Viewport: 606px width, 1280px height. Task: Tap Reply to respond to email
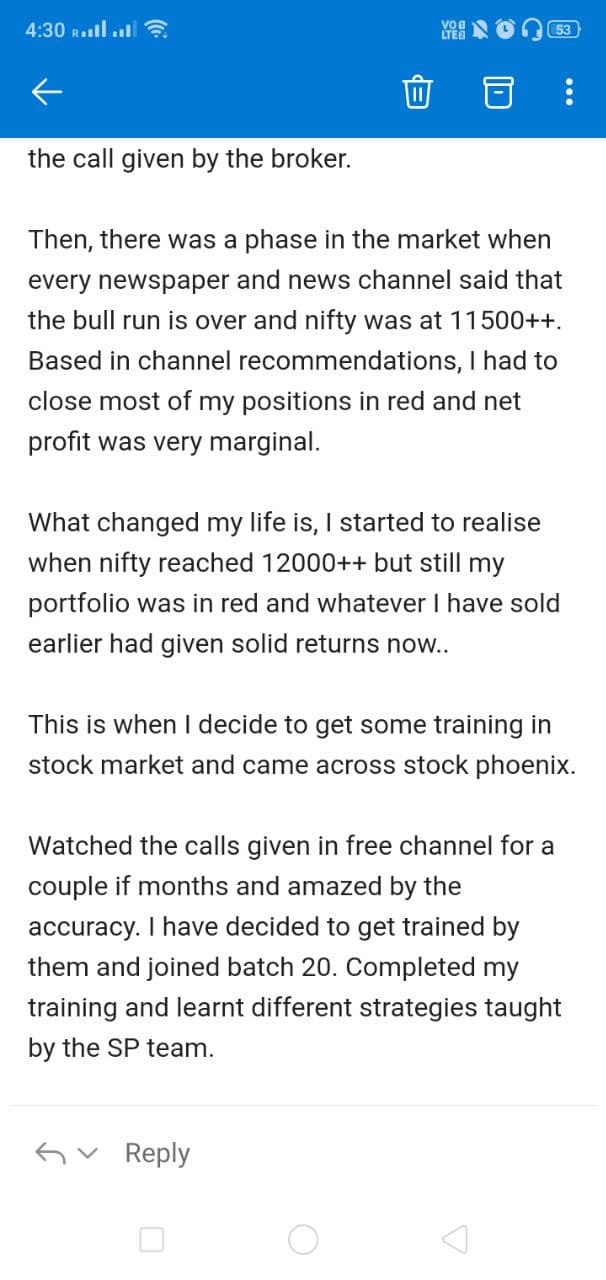tap(157, 1153)
